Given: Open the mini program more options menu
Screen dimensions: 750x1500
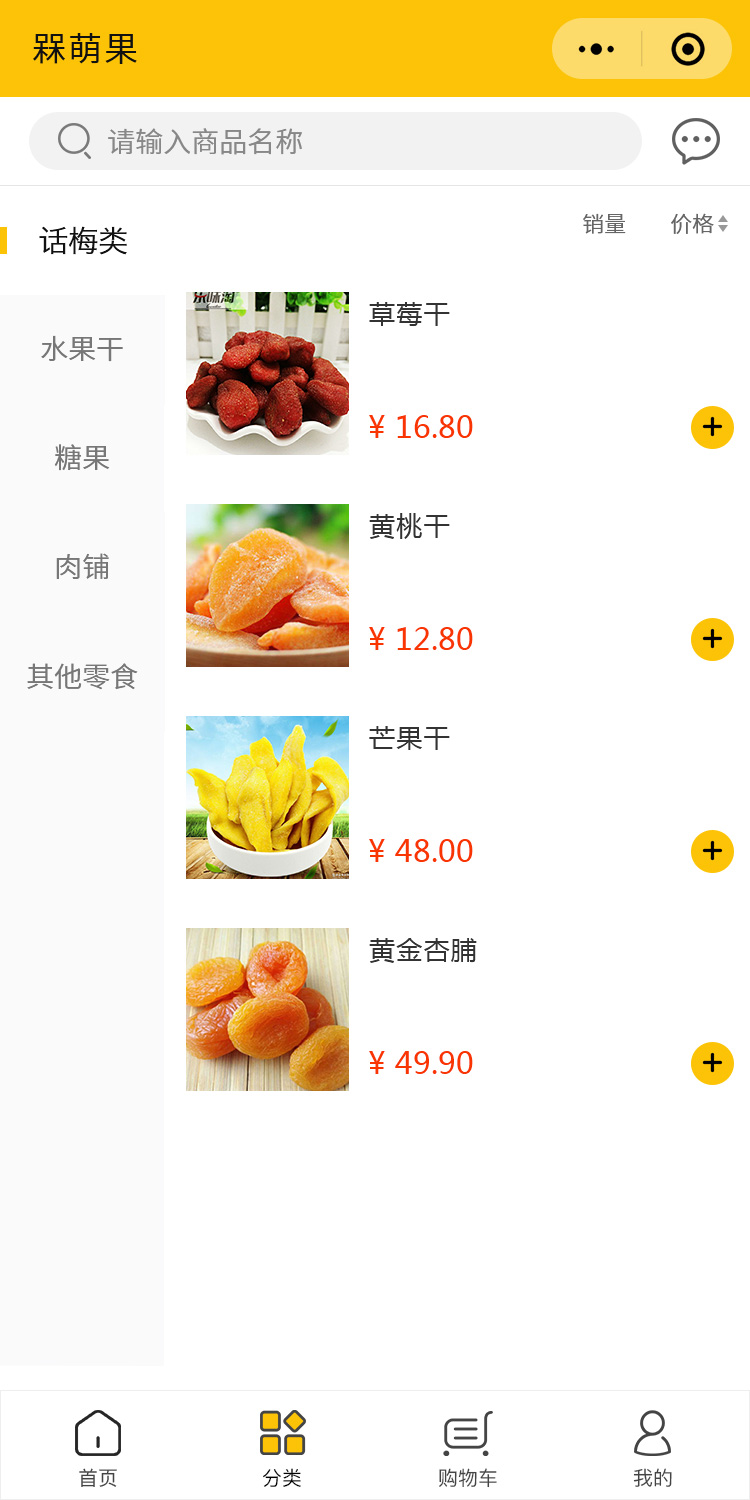Looking at the screenshot, I should [596, 48].
